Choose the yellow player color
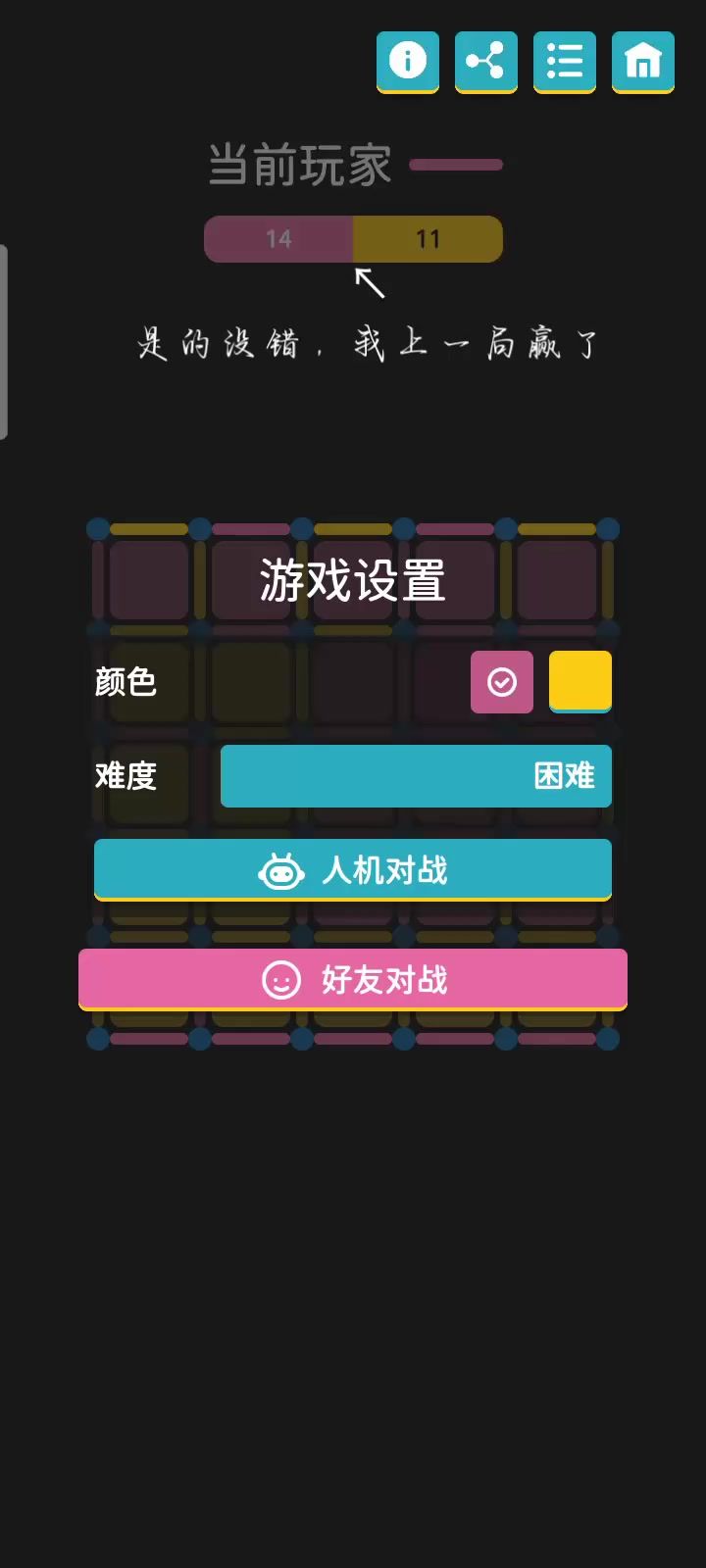Screen dimensions: 706x1568 coord(580,681)
